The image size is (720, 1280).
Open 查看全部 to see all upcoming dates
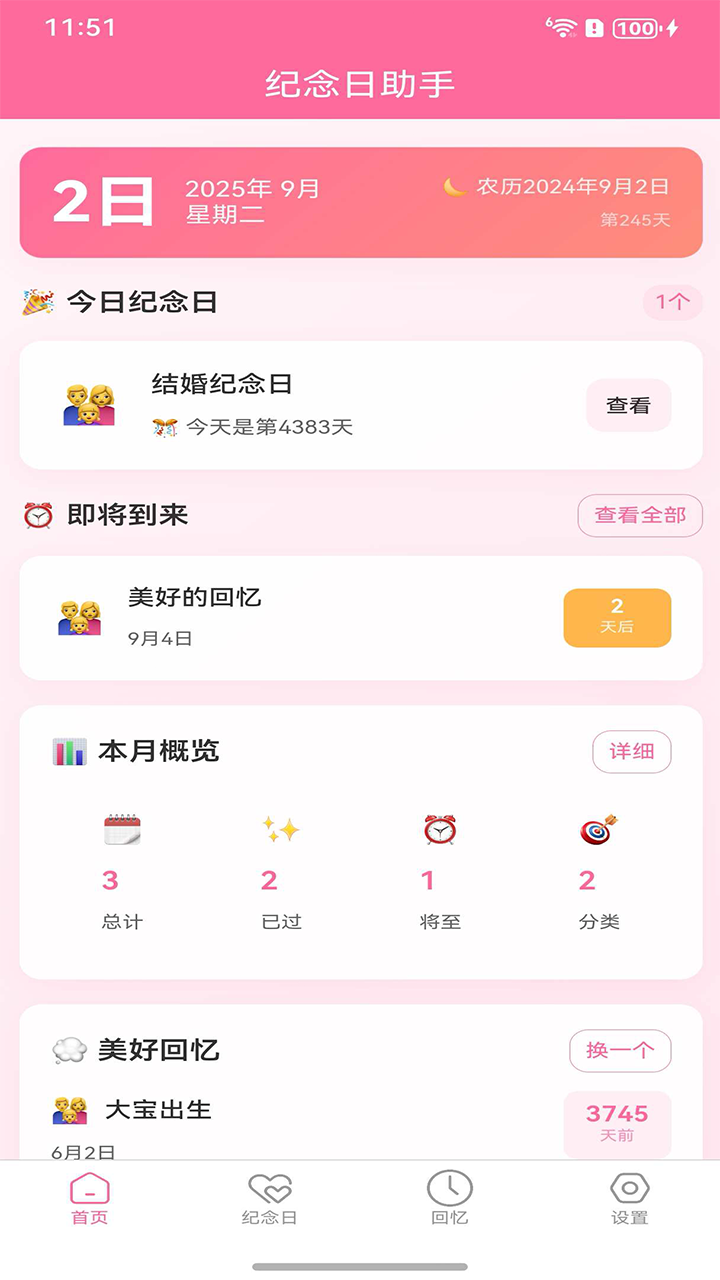pos(639,516)
